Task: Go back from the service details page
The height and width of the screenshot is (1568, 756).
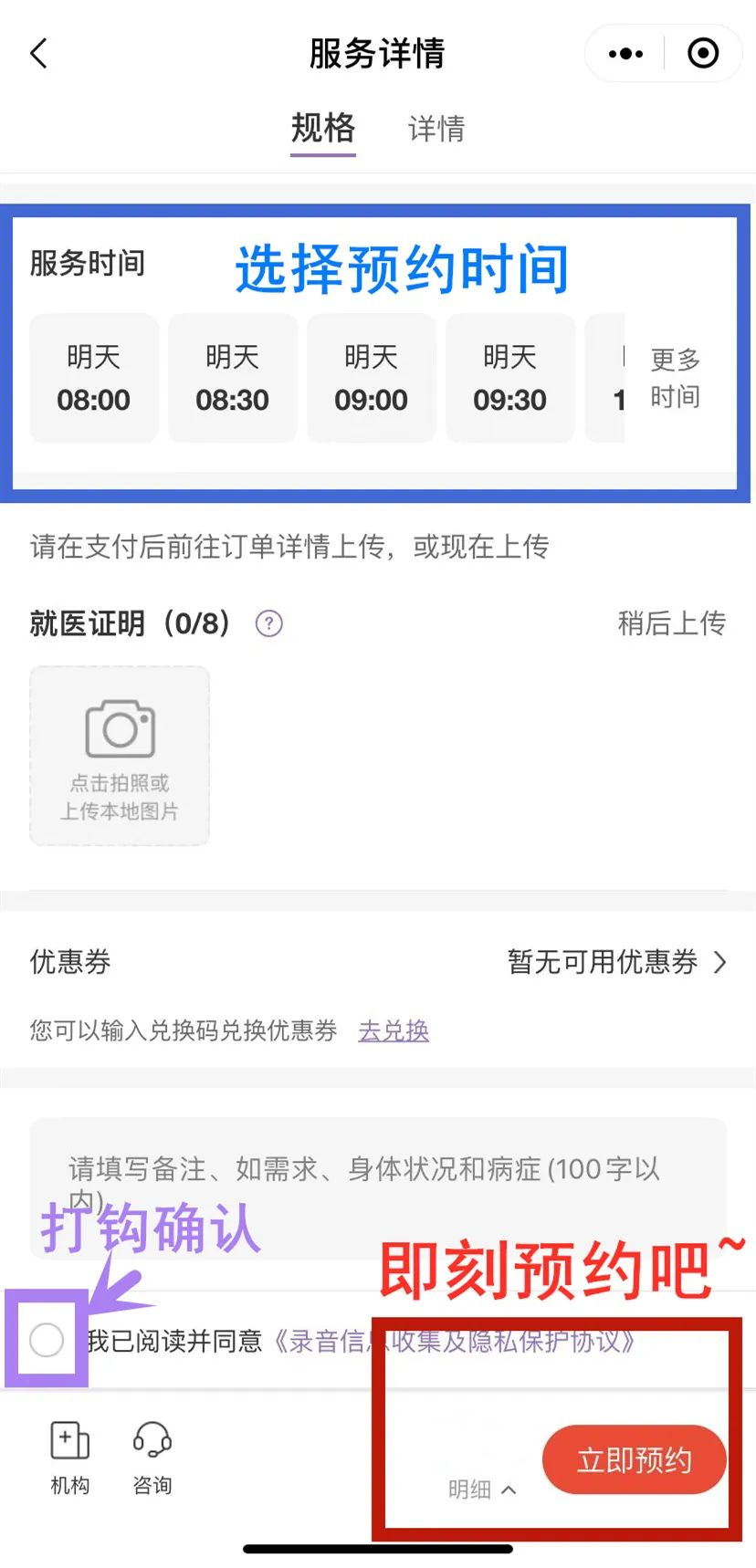Action: (38, 53)
